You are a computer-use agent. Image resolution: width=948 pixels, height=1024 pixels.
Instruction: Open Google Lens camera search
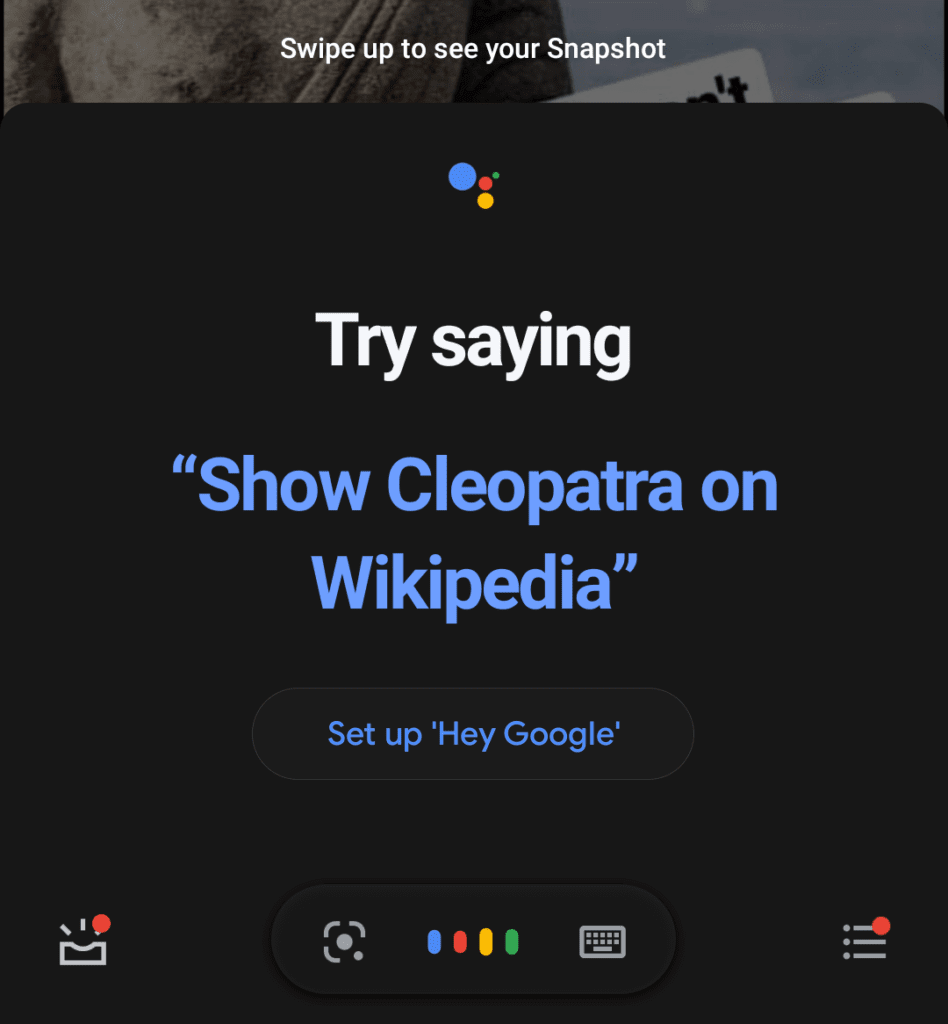(344, 941)
